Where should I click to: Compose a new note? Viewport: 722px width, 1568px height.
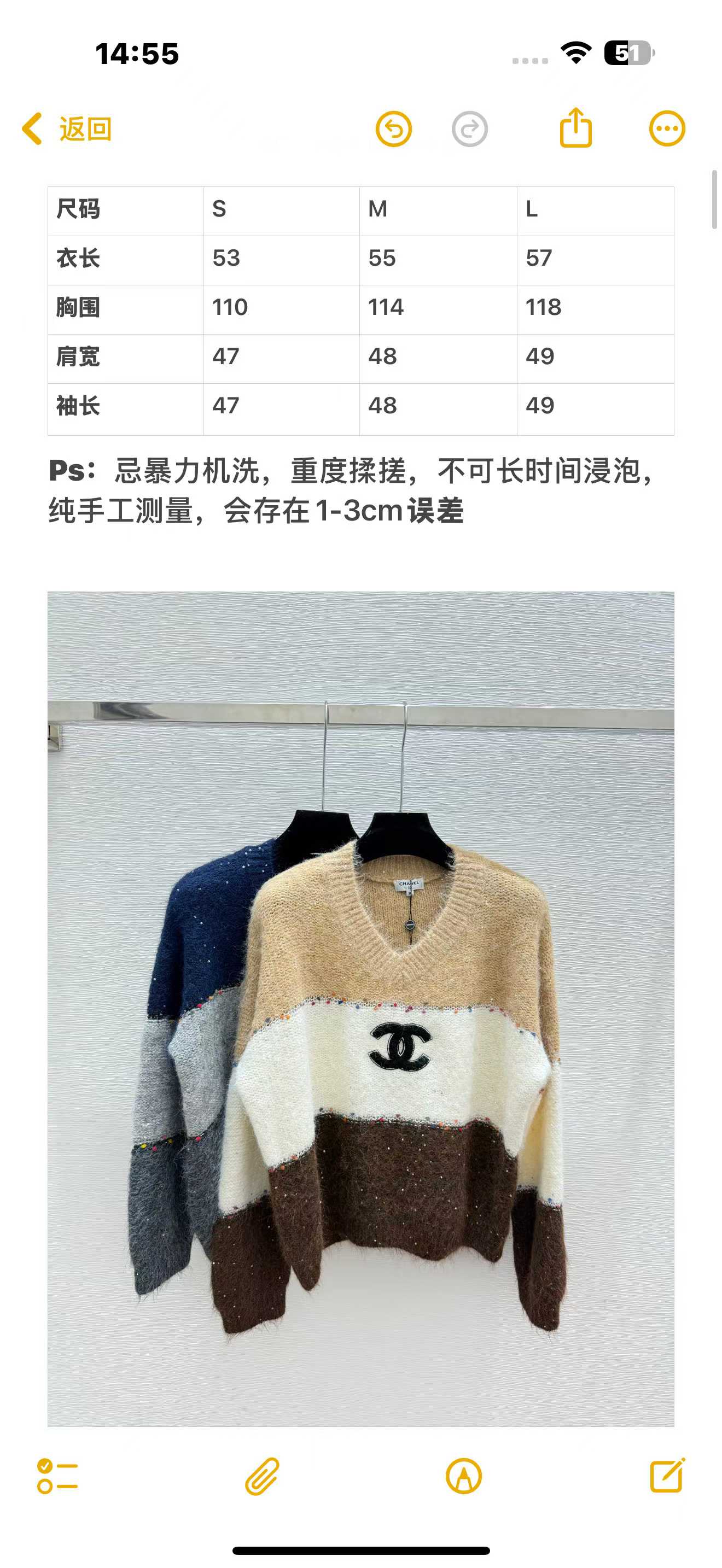point(667,1476)
